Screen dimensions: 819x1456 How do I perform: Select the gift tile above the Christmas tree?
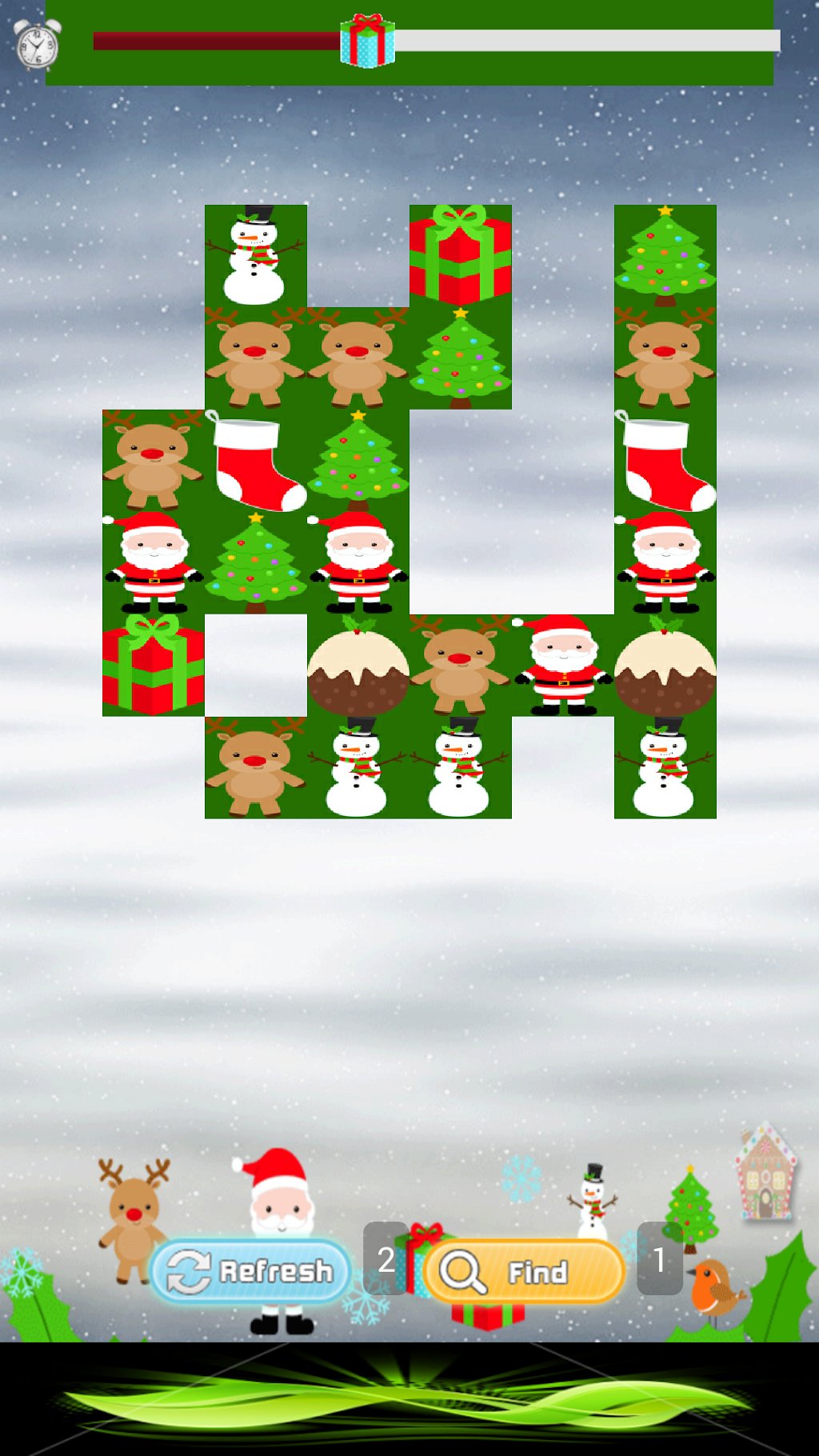coord(460,255)
